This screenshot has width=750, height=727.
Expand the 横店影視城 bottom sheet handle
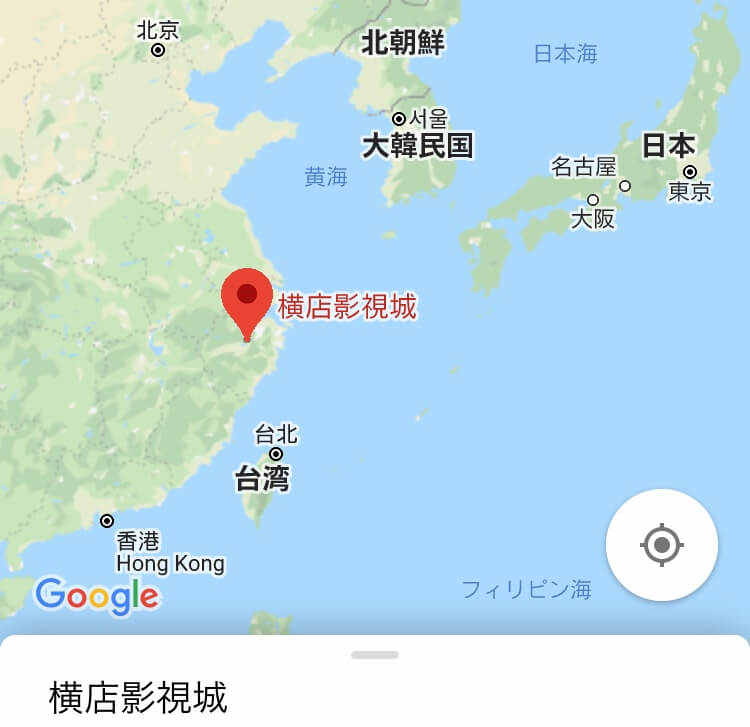375,655
